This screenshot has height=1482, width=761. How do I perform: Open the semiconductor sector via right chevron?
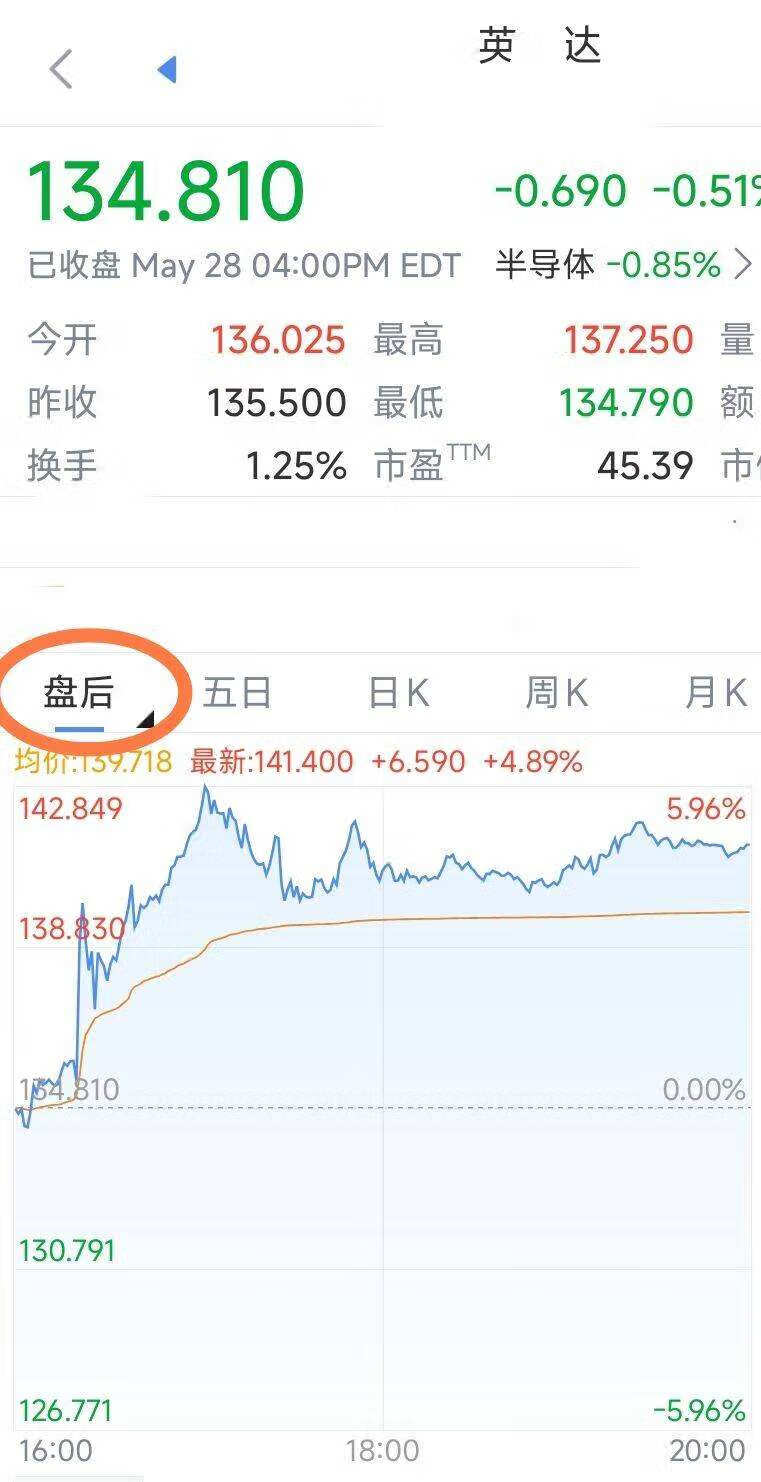coord(745,264)
